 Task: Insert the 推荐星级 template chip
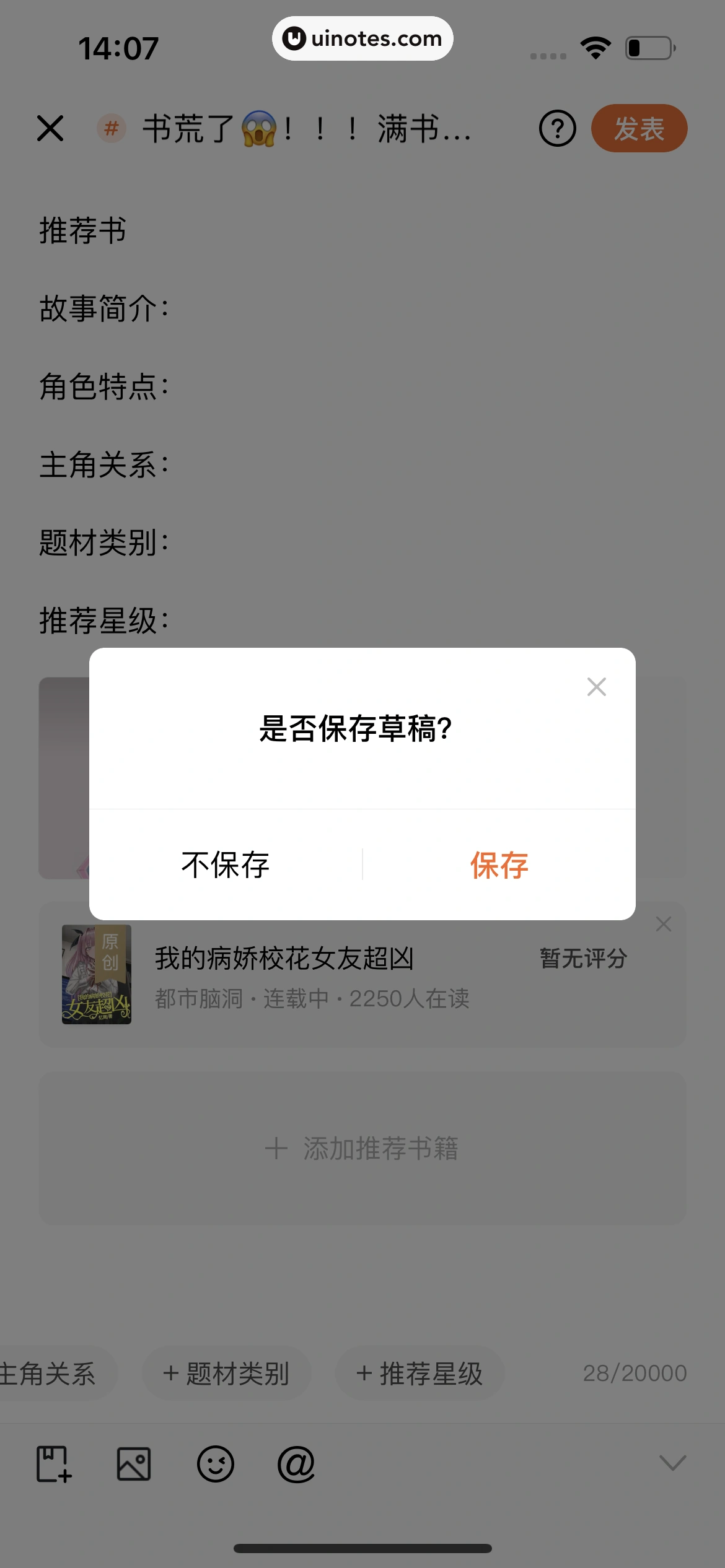pos(420,1374)
